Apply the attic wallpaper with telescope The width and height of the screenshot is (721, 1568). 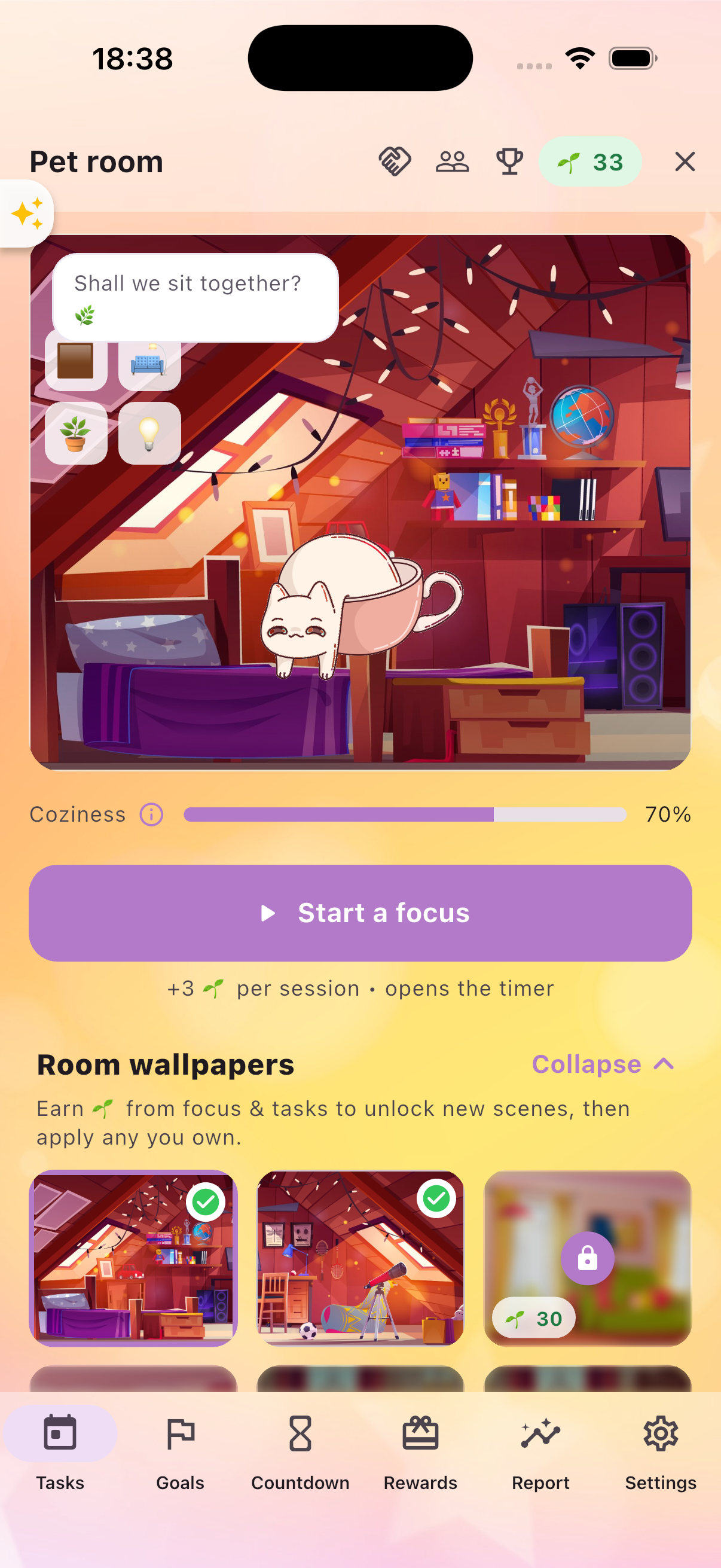[x=360, y=1258]
